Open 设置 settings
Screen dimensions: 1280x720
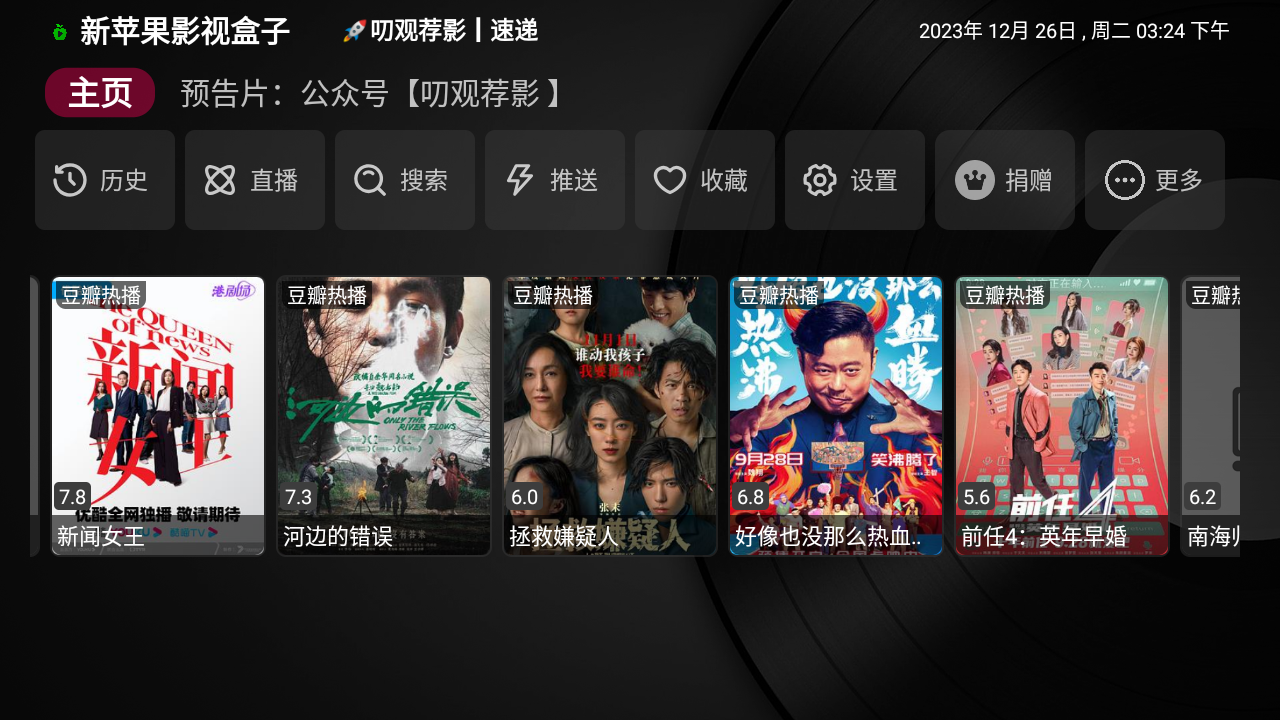pos(855,180)
